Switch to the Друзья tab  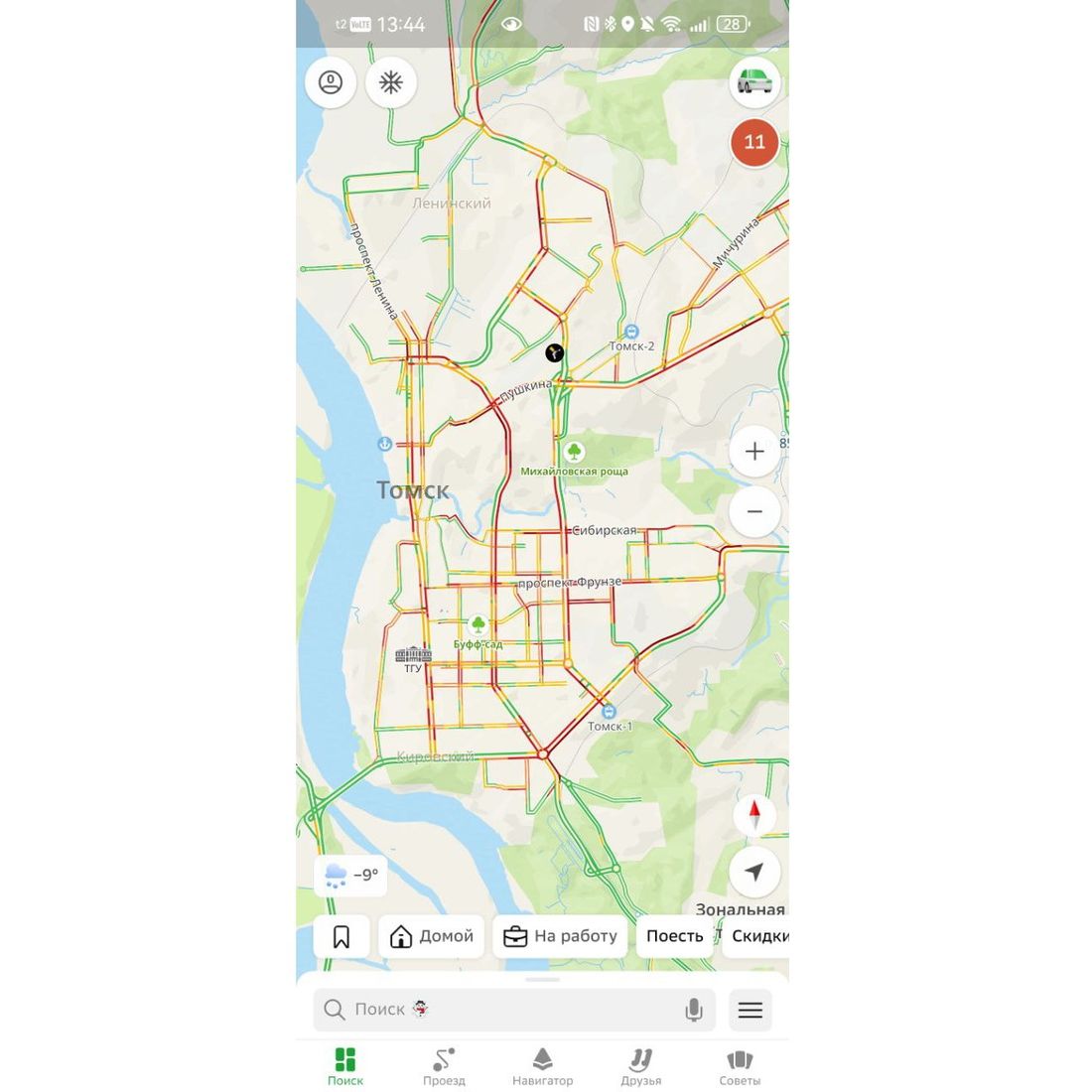coord(640,1066)
